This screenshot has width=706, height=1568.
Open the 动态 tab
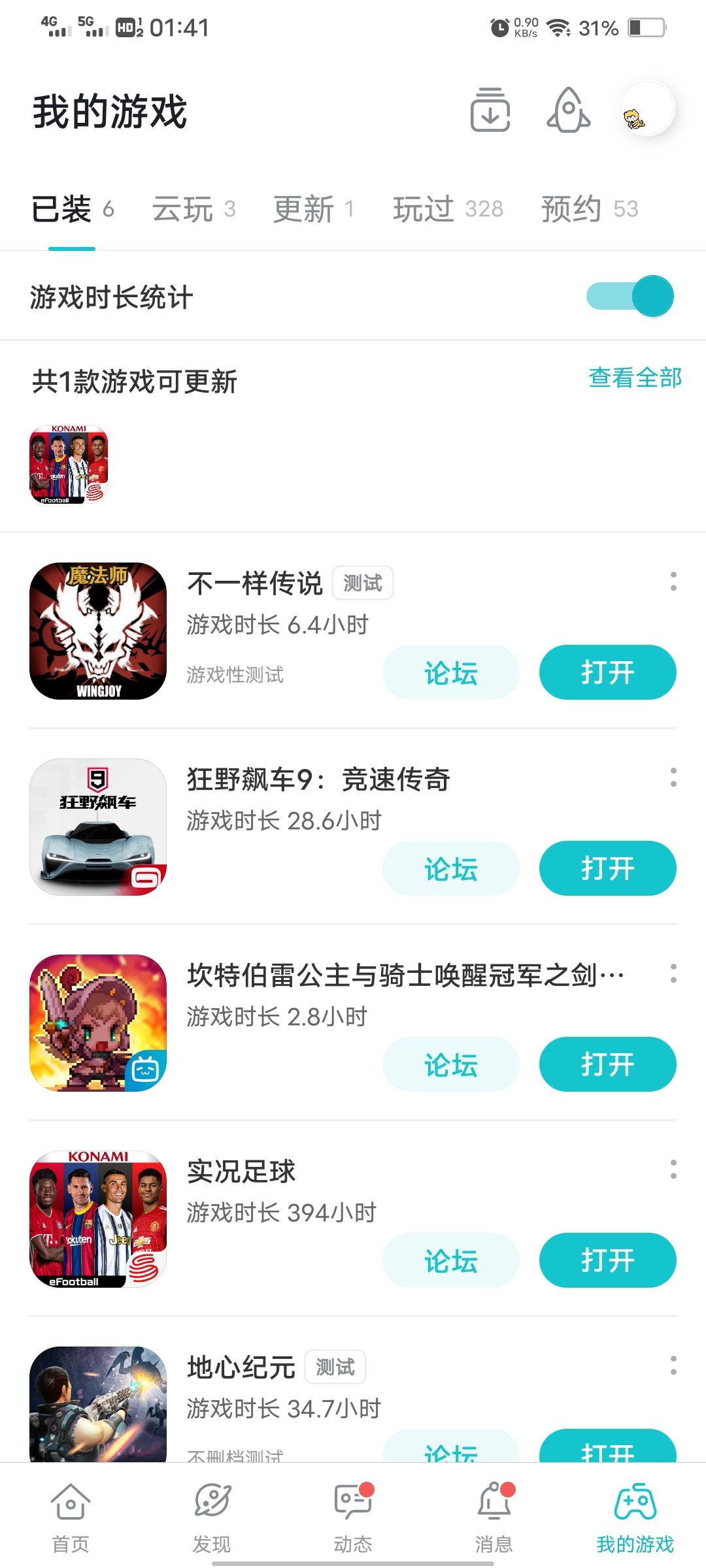pyautogui.click(x=353, y=1517)
